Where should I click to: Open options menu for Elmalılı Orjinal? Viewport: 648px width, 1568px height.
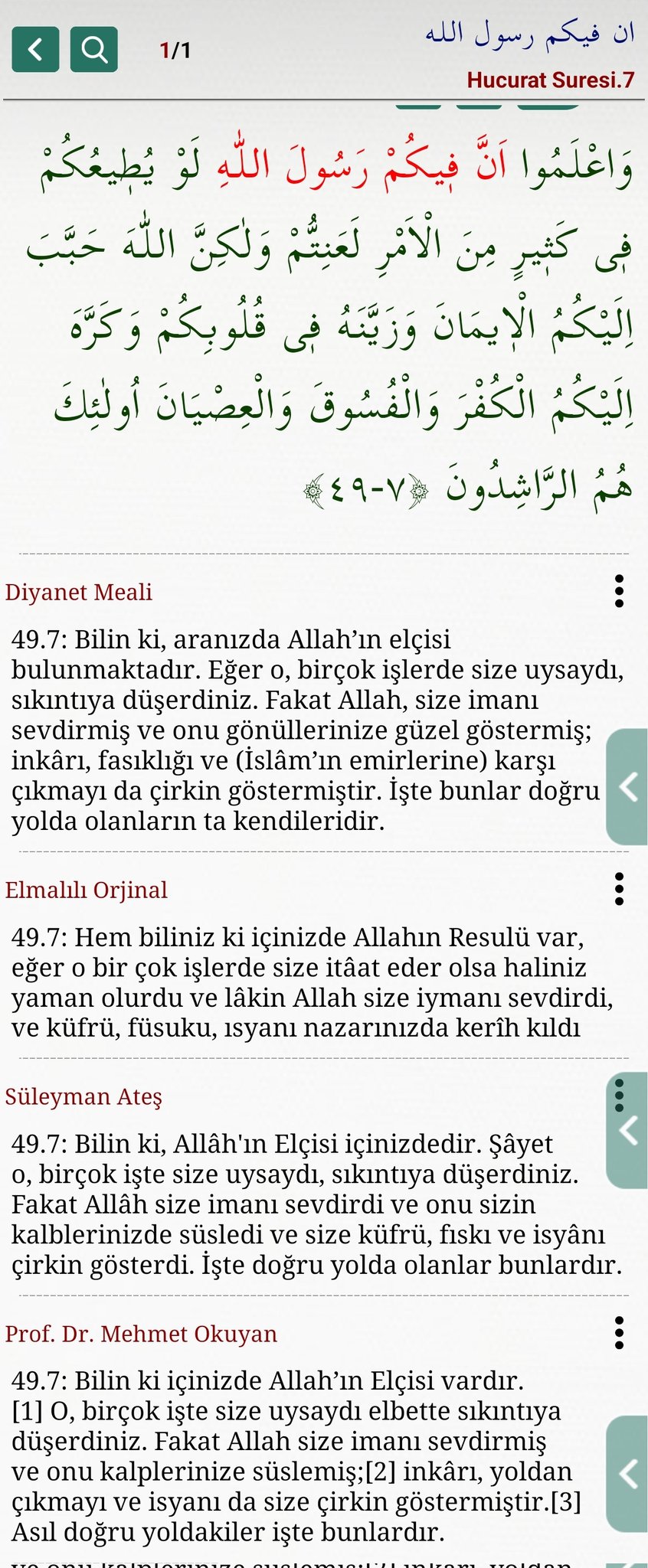click(x=619, y=889)
